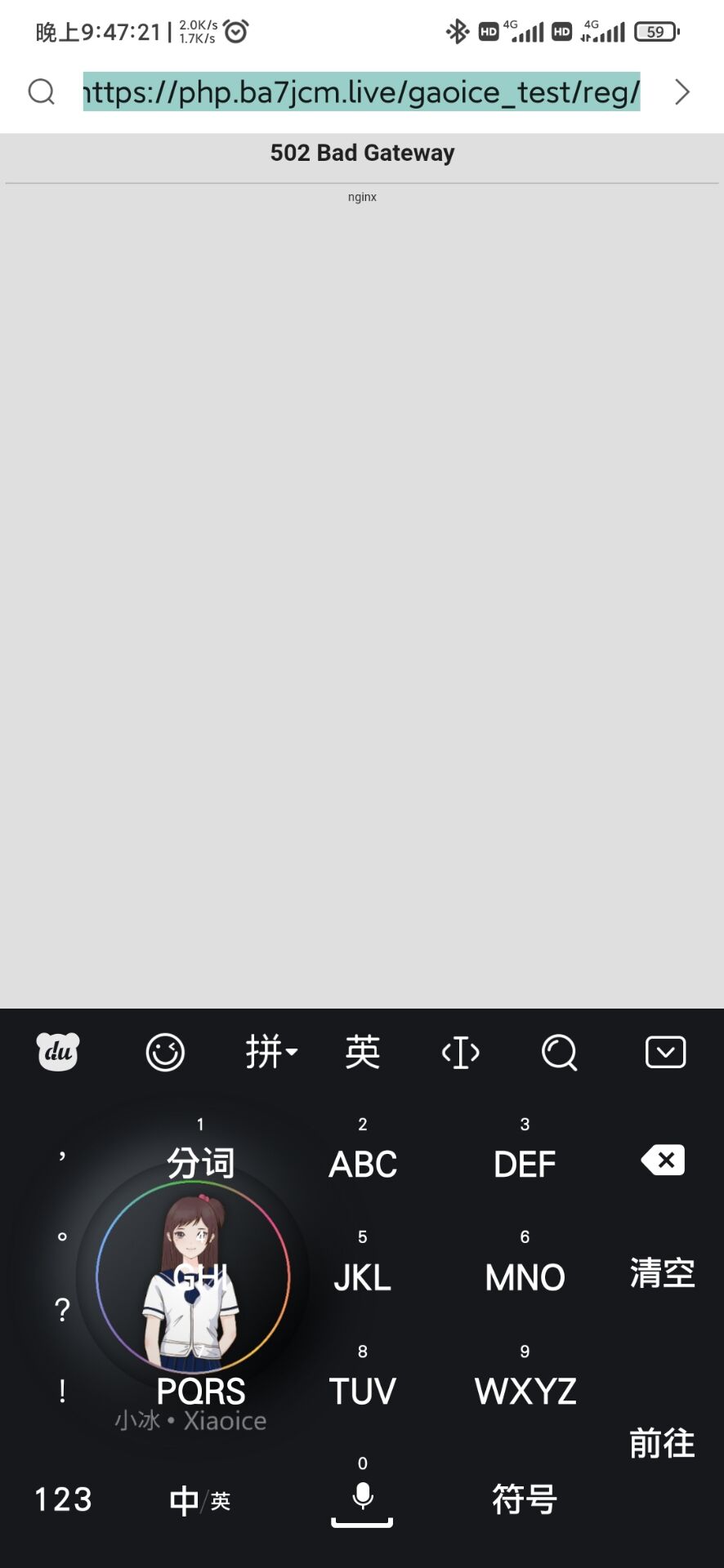Tap the search magnifier icon
Screen dimensions: 724x1568
42,92
